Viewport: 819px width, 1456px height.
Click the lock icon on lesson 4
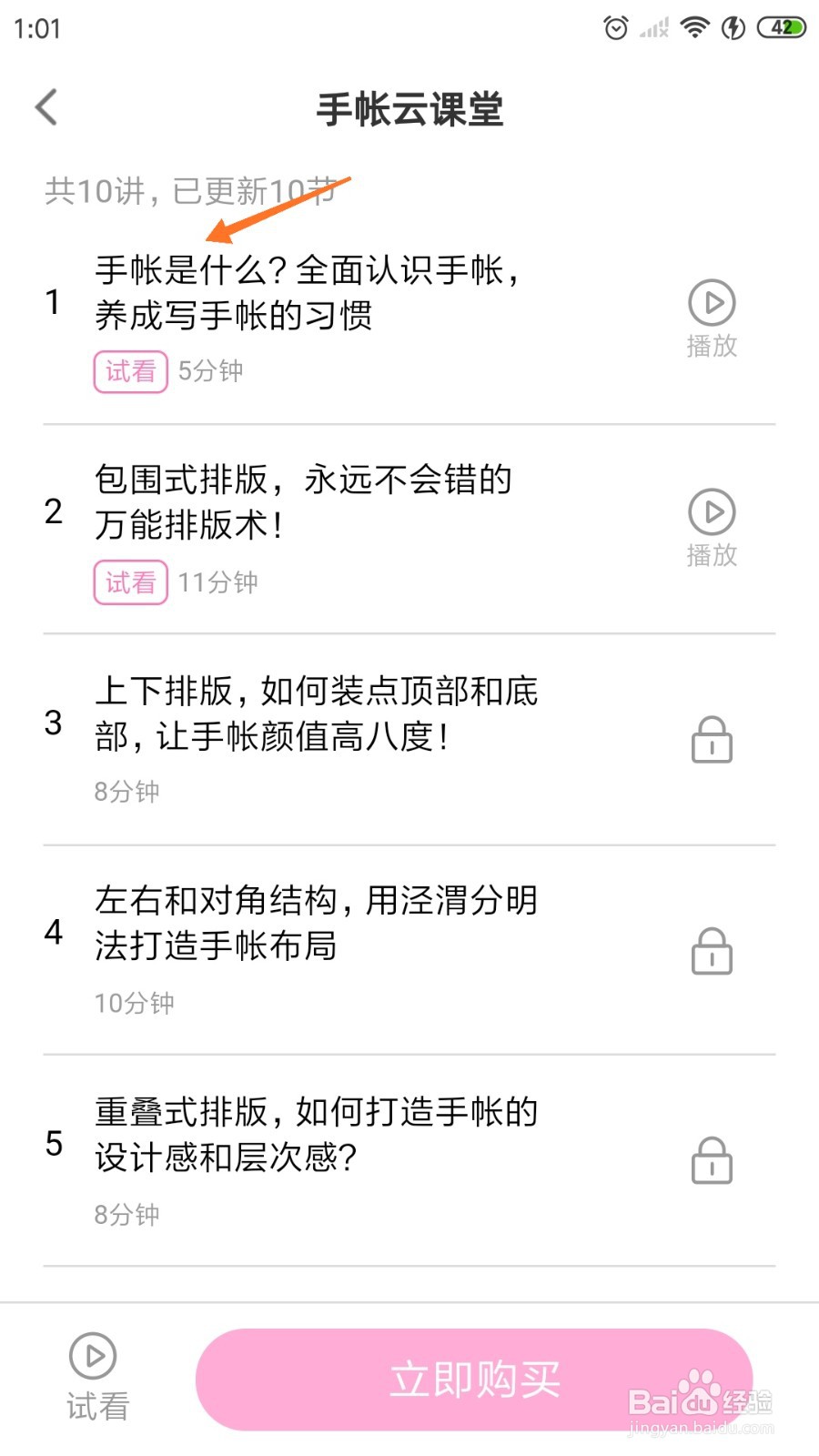[712, 952]
